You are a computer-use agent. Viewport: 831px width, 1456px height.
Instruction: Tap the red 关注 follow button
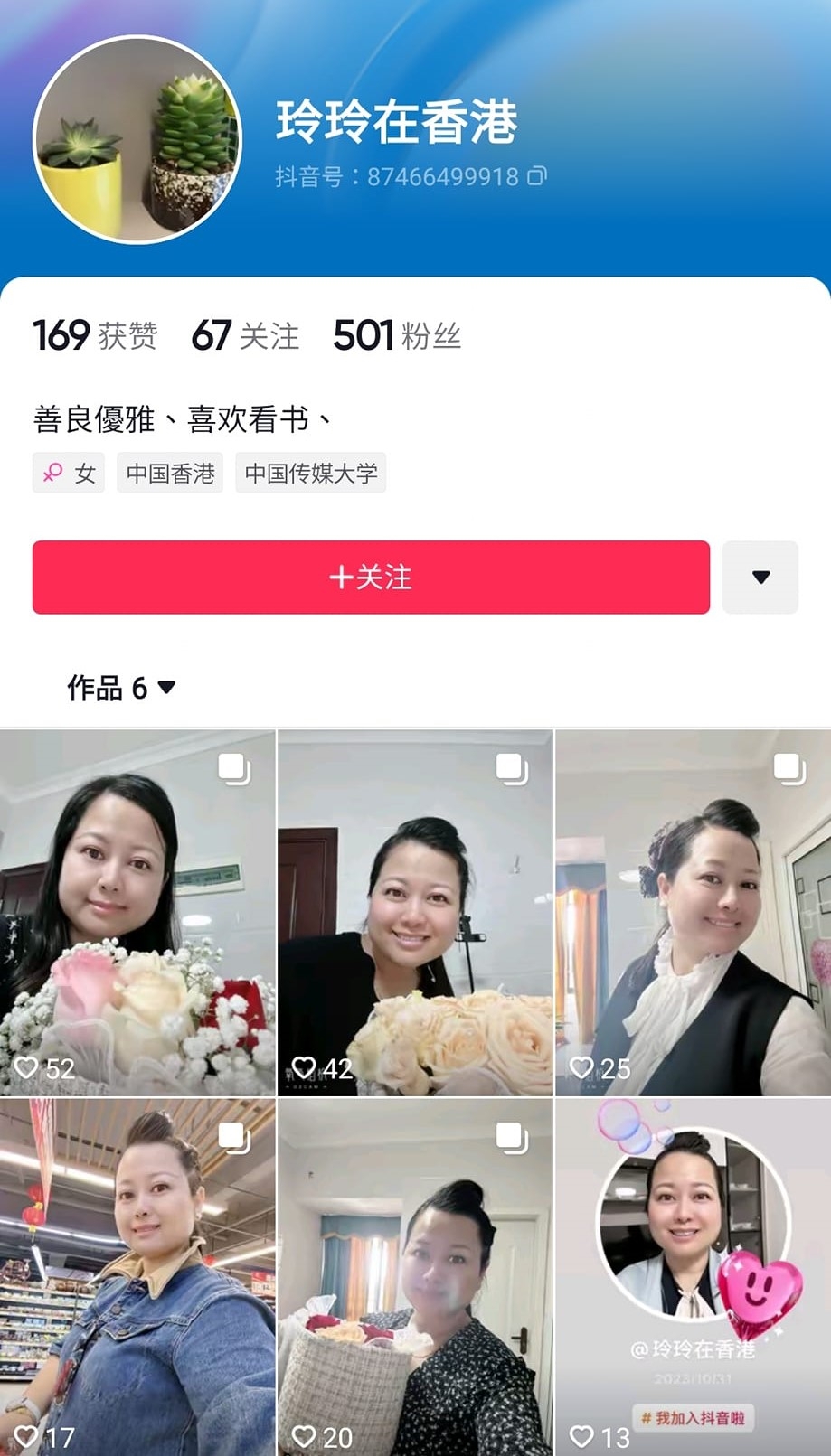(371, 578)
